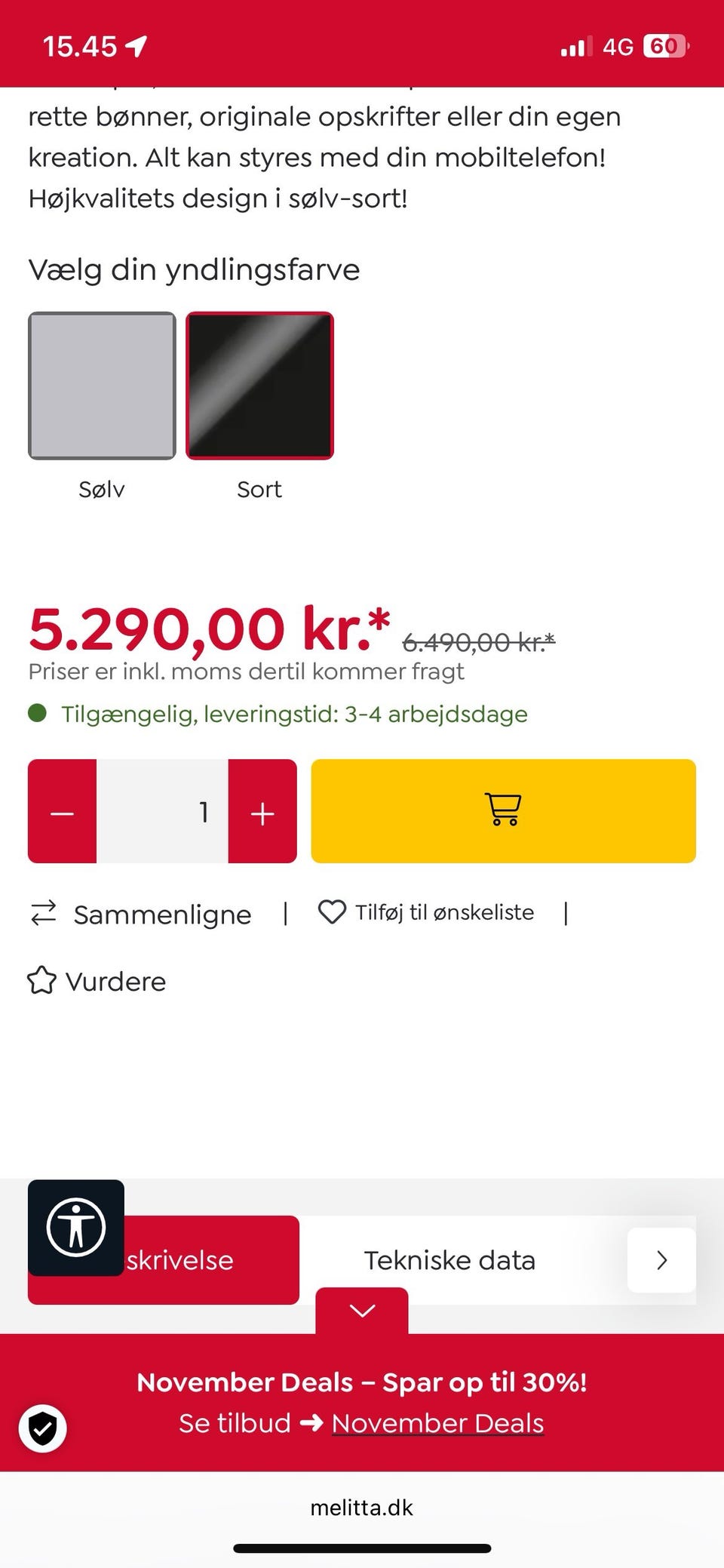The width and height of the screenshot is (724, 1568).
Task: Switch to the Tekniske data tab
Action: [x=449, y=1259]
